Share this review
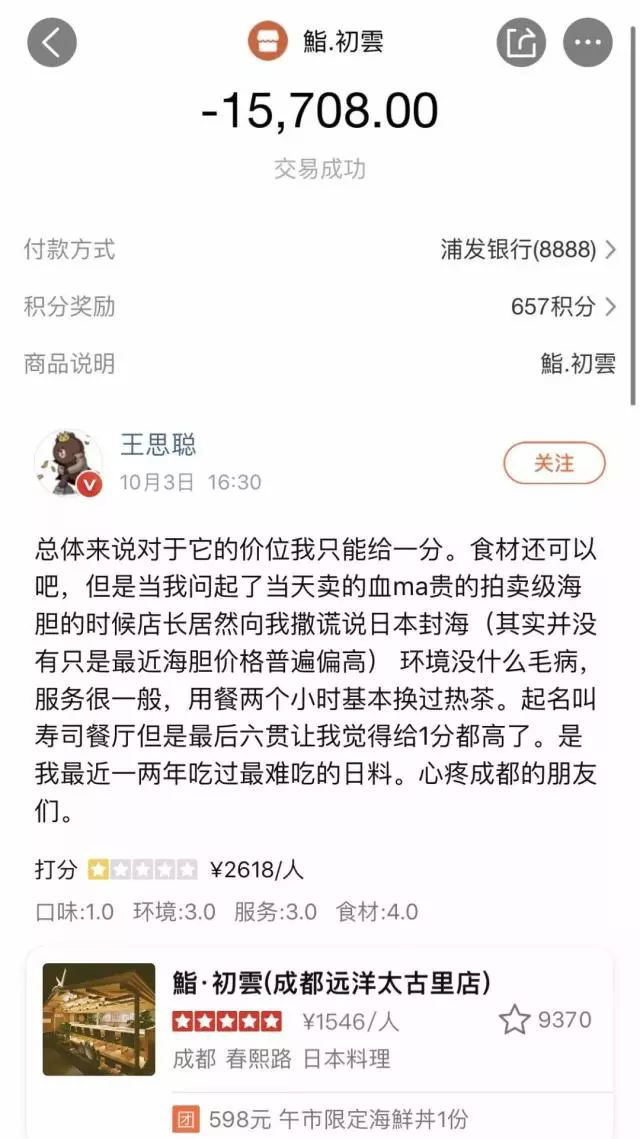Image resolution: width=640 pixels, height=1139 pixels. coord(521,42)
